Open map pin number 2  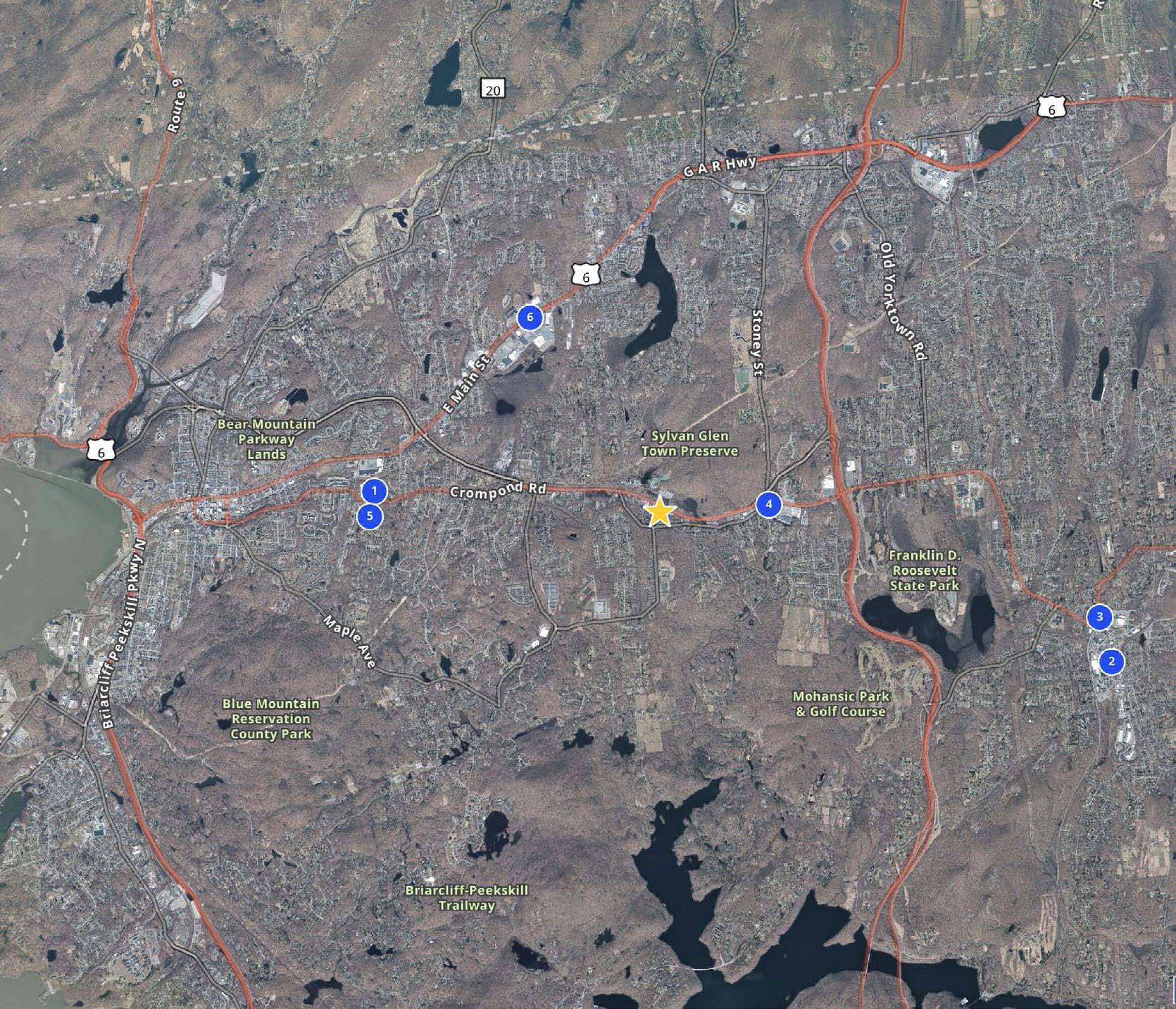[x=1111, y=661]
